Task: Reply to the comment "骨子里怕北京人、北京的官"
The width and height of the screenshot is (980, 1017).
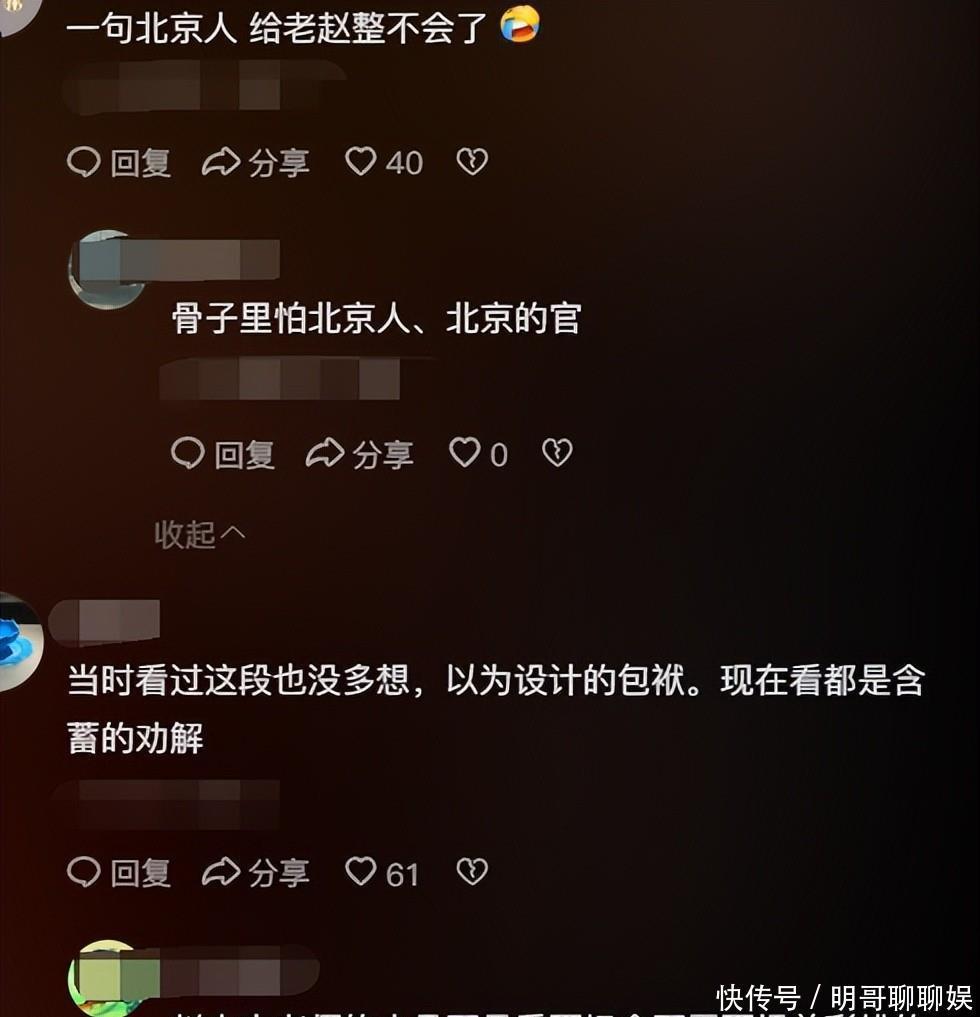Action: [223, 454]
